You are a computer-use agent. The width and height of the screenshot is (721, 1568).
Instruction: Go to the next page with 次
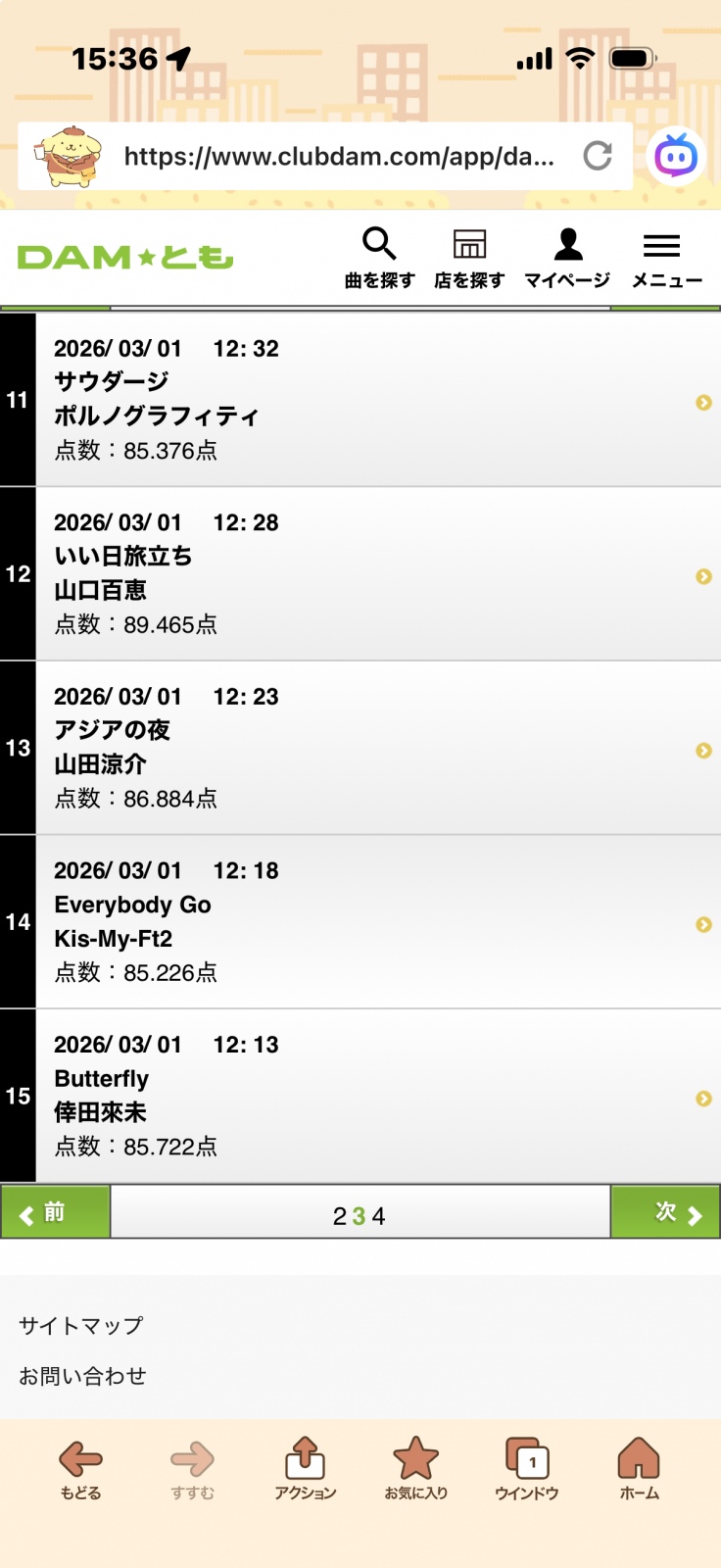[666, 1213]
